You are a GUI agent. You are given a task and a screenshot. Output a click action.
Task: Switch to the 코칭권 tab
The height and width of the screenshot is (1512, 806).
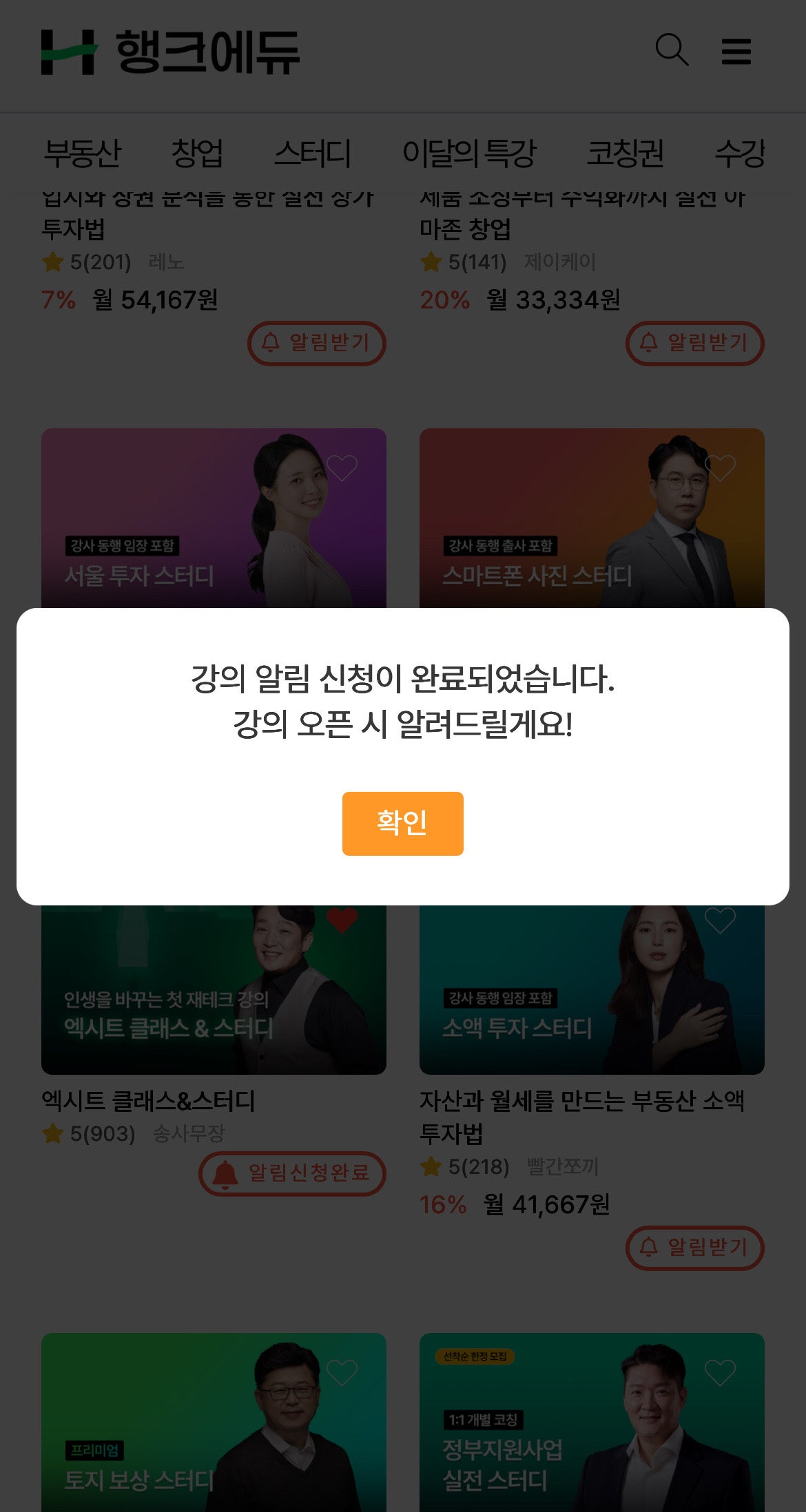coord(625,153)
